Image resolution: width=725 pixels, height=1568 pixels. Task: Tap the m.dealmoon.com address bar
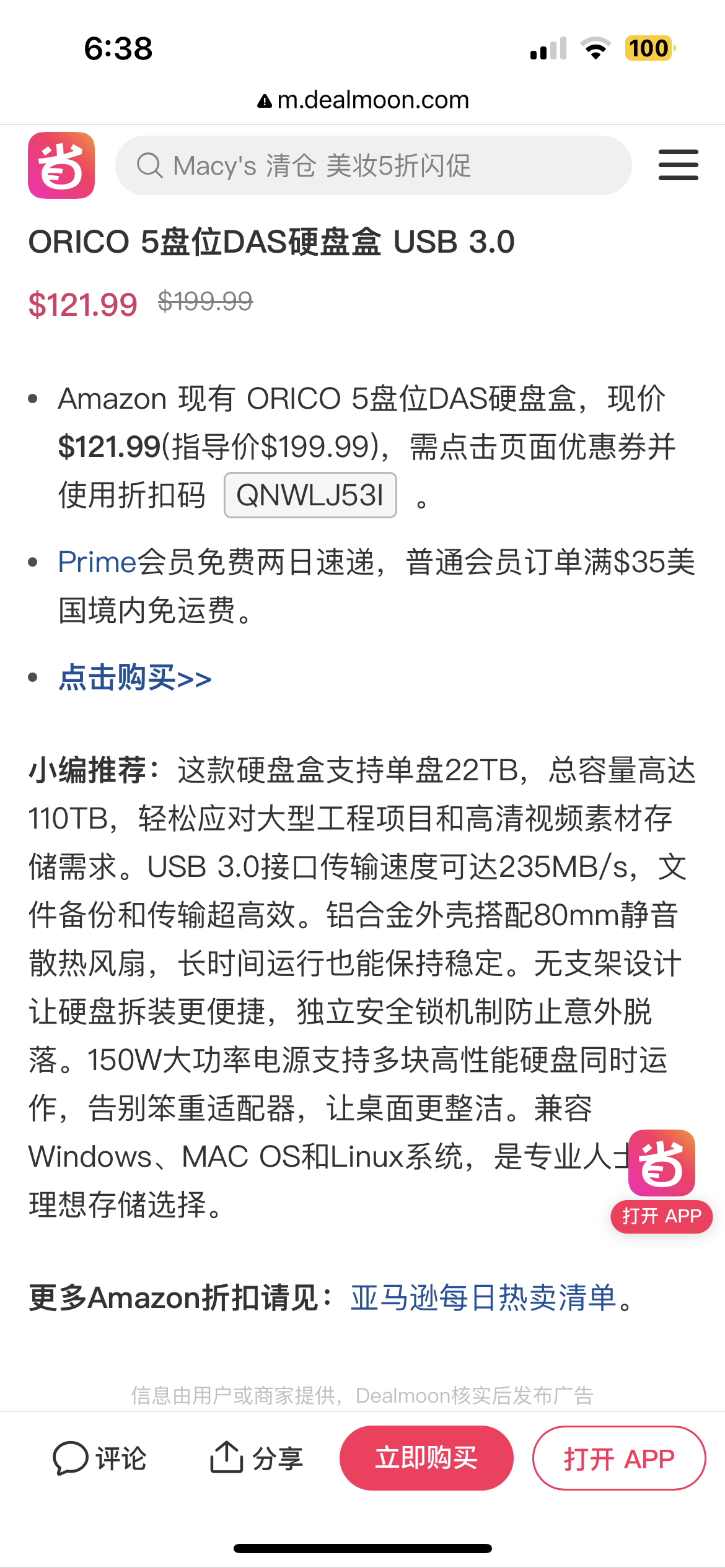[363, 100]
